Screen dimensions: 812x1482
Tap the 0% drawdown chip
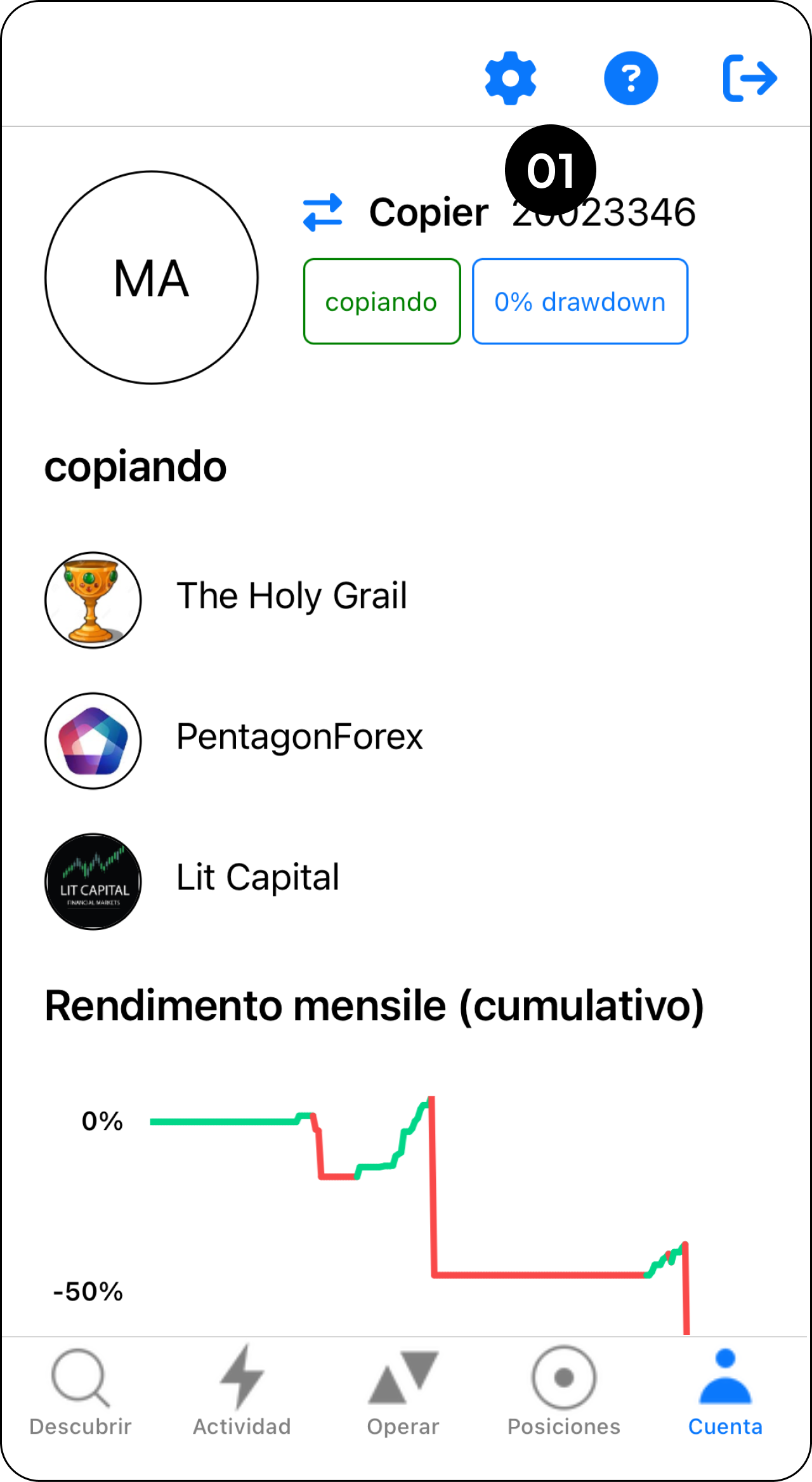point(580,301)
